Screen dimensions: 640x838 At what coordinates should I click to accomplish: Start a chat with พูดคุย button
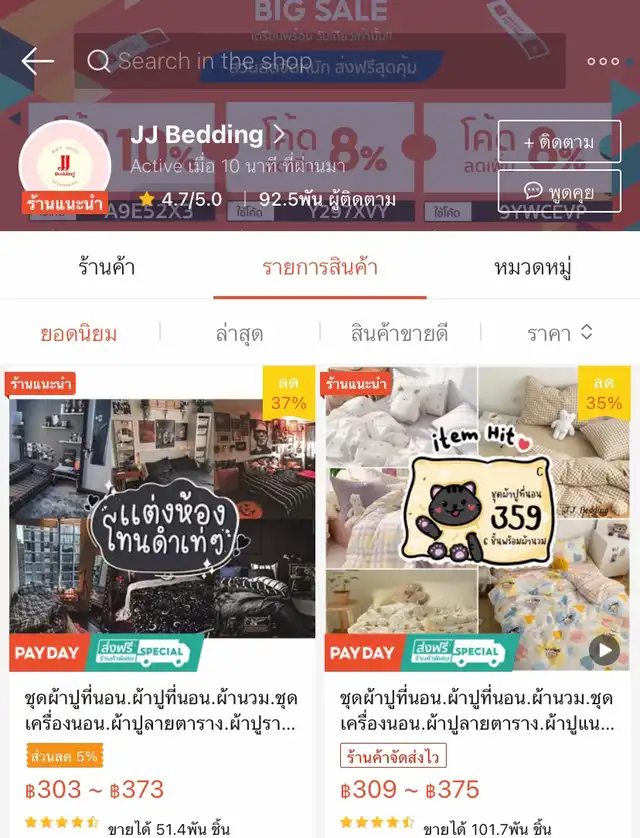point(559,191)
